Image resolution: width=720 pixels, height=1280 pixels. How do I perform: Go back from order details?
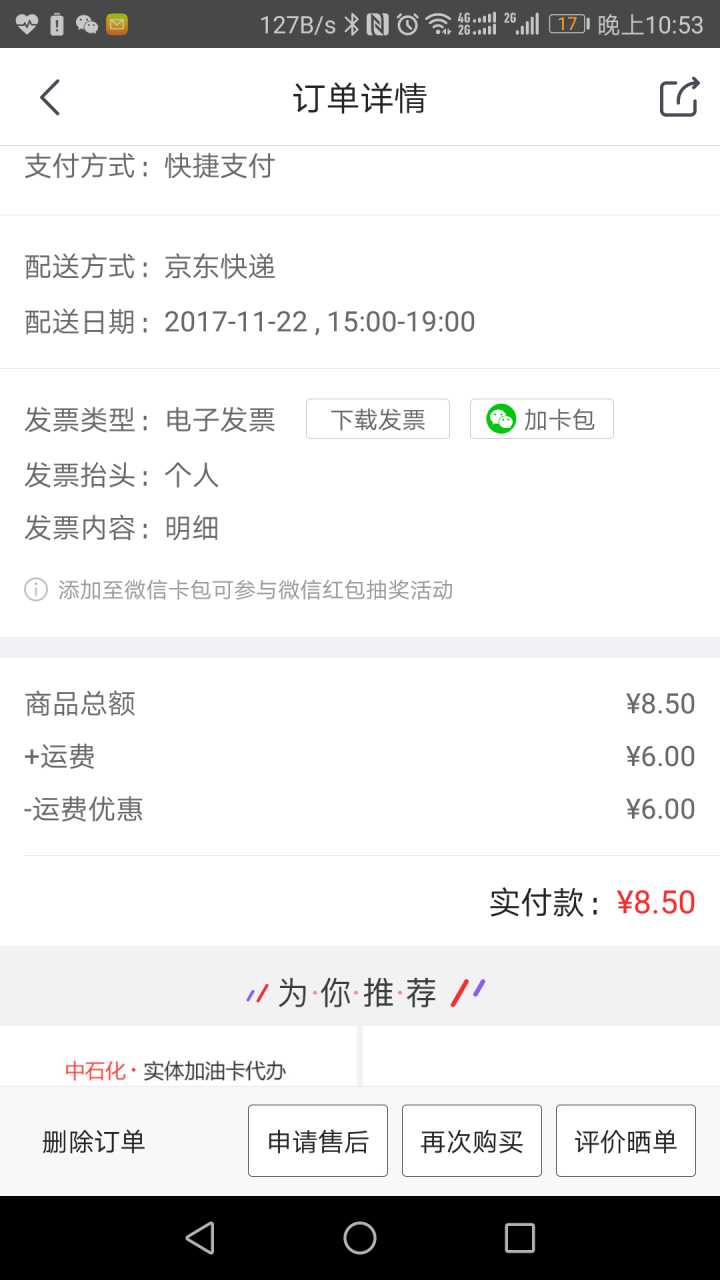(50, 98)
